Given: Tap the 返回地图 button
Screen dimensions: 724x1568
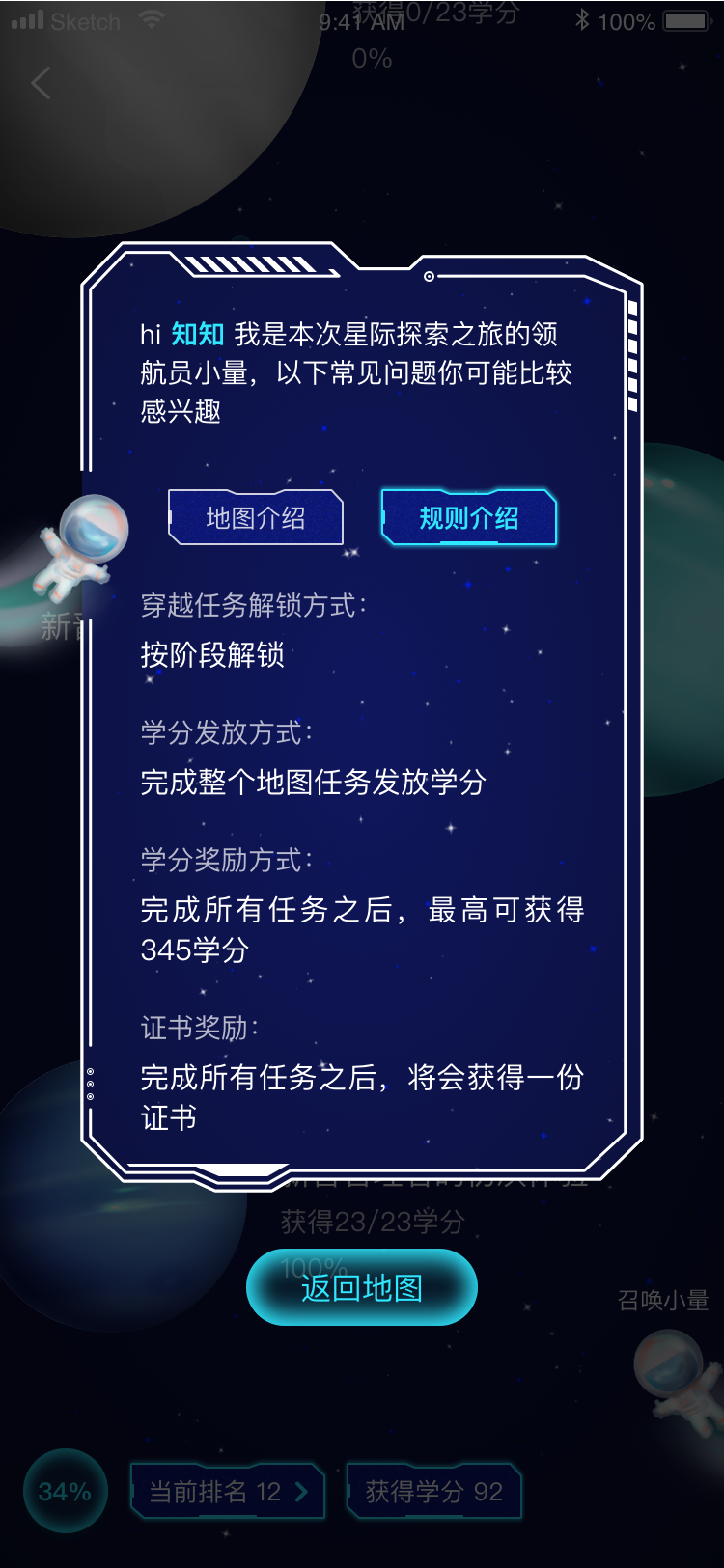Looking at the screenshot, I should 362,1287.
